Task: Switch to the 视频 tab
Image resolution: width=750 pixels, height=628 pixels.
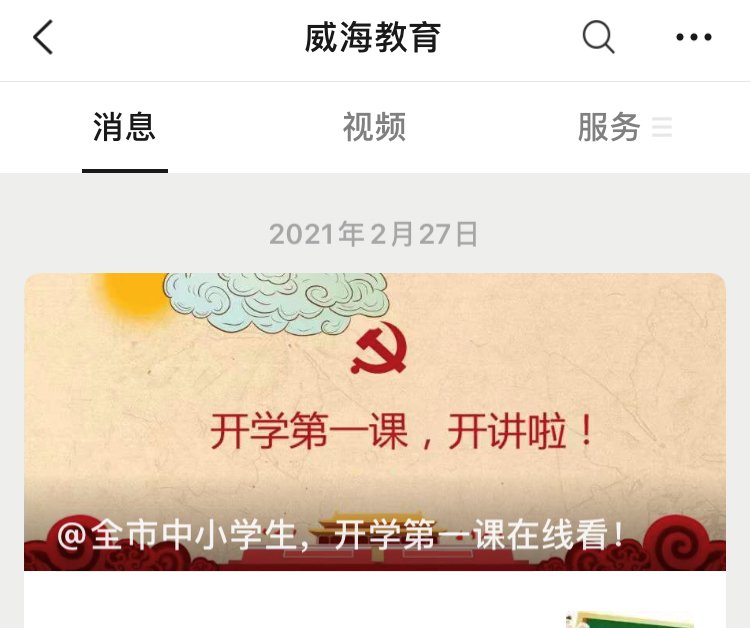Action: [374, 128]
